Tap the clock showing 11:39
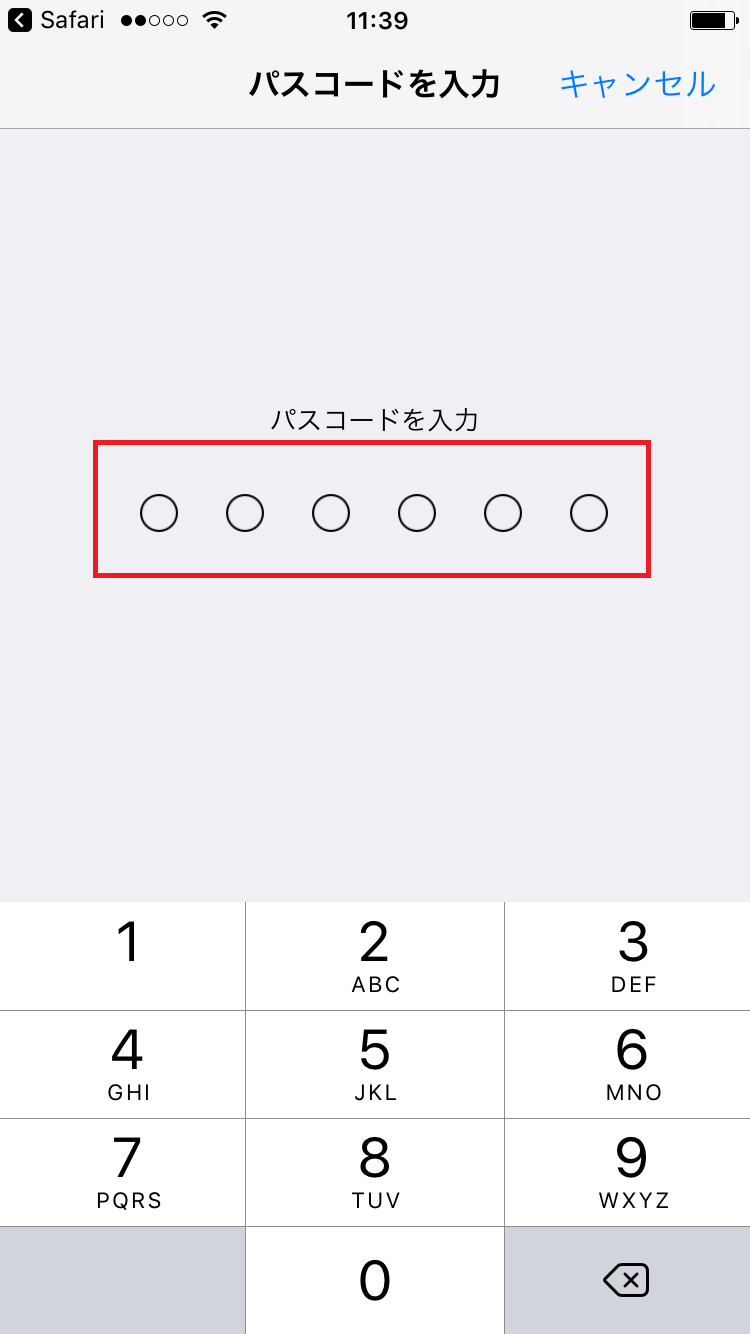The height and width of the screenshot is (1334, 750). [377, 20]
